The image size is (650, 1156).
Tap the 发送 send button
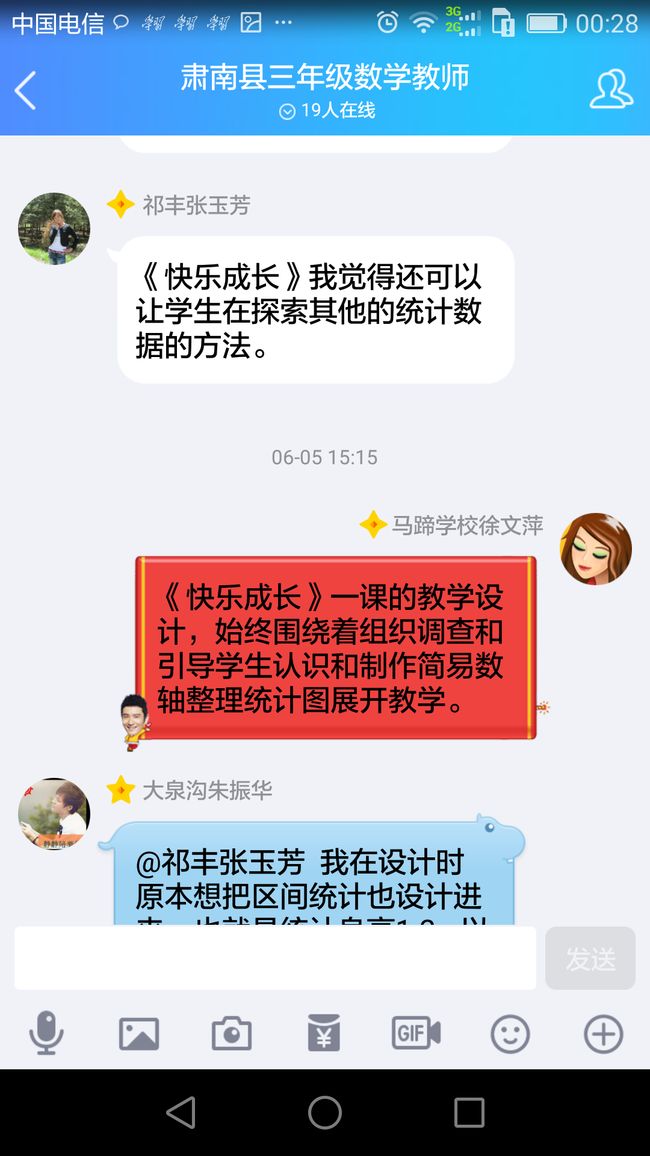point(590,958)
